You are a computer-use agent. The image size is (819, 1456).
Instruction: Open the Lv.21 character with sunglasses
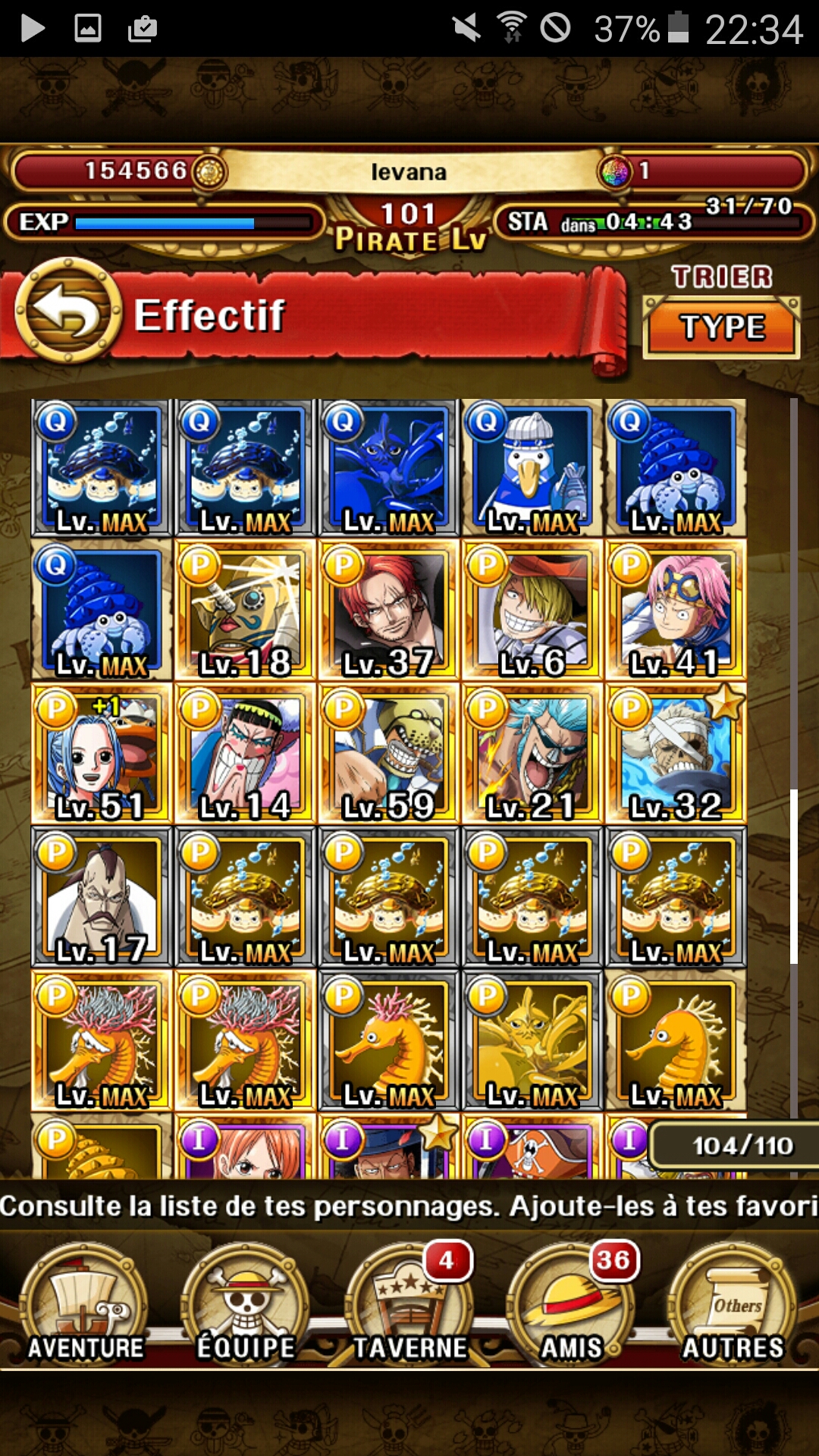coord(532,754)
